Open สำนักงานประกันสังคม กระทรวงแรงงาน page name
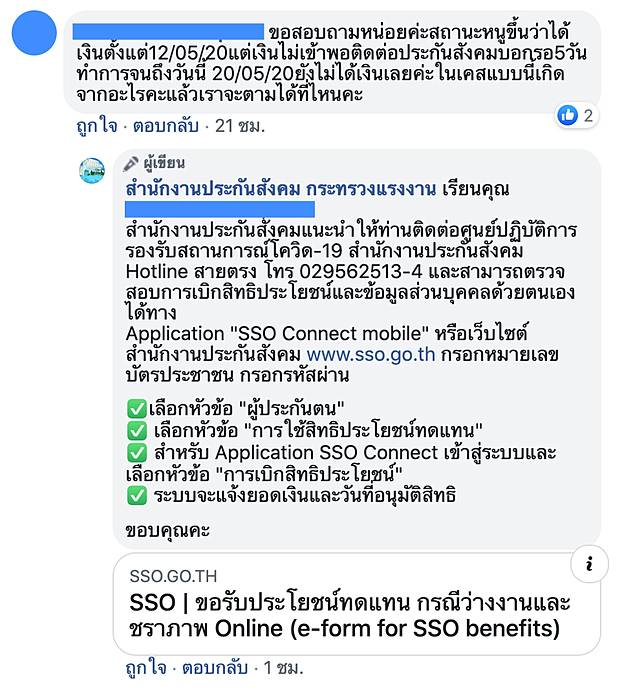The image size is (644, 692). coord(288,189)
